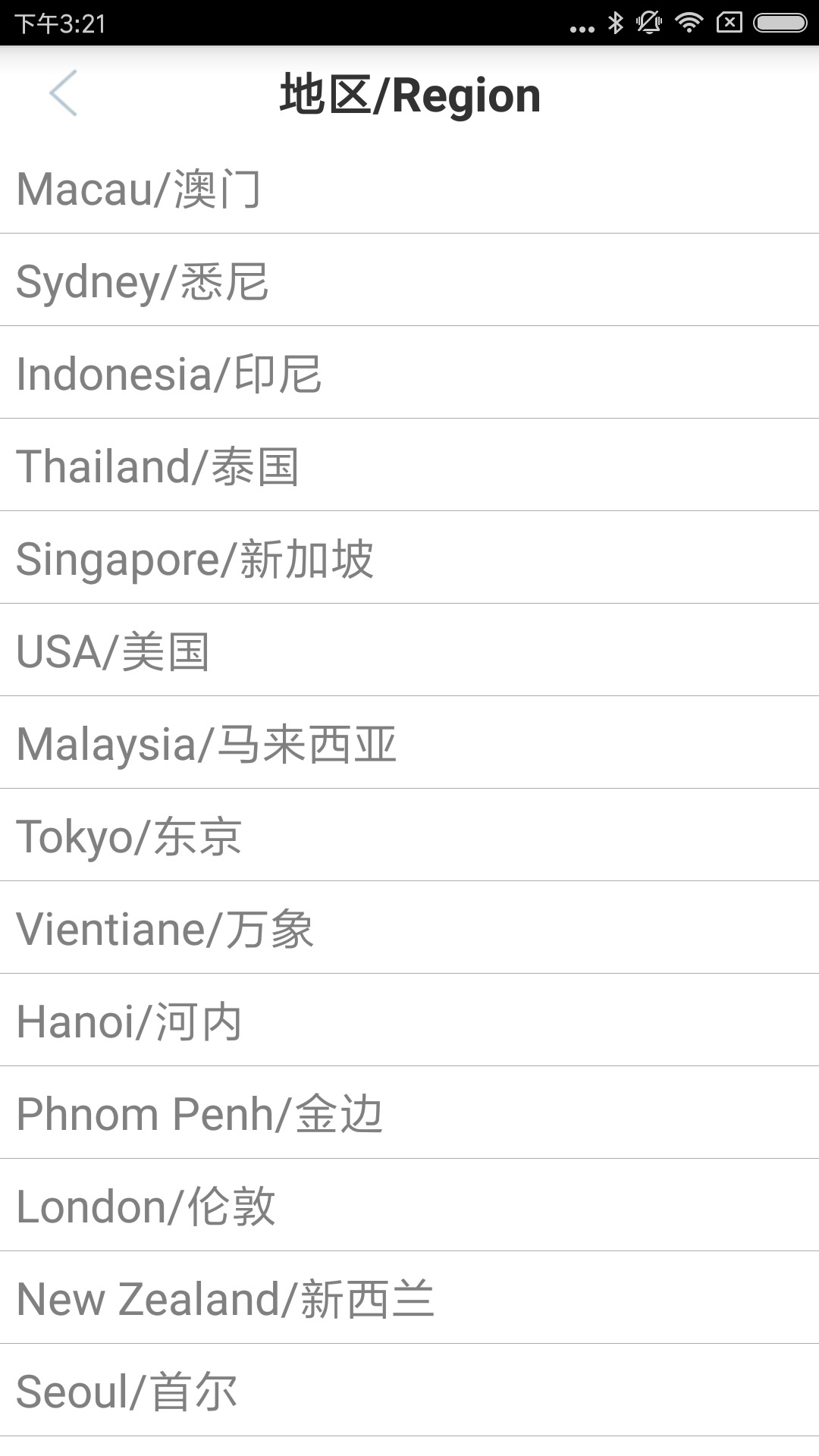Choose Hanoi/河内 from the region list

point(409,1021)
